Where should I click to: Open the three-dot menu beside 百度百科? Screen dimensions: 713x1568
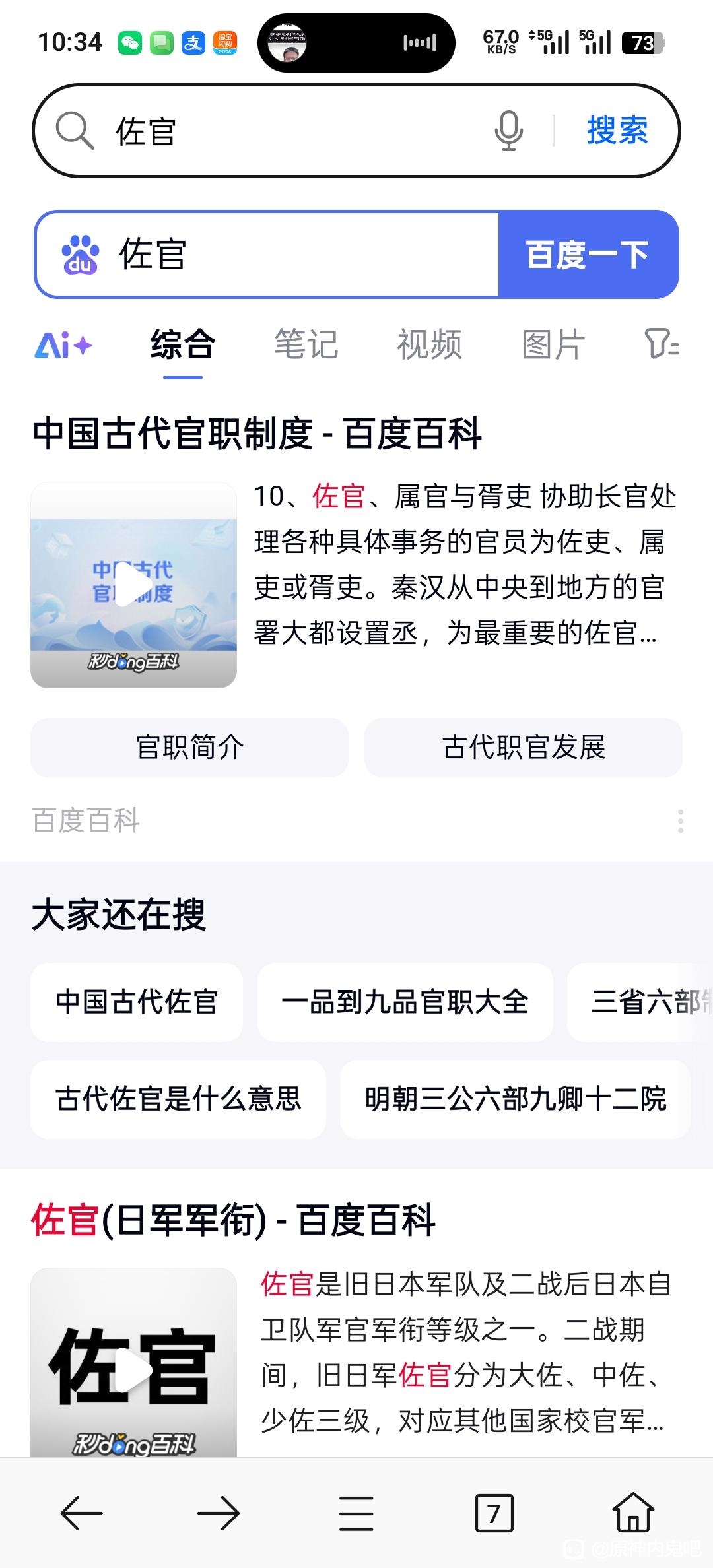(x=681, y=821)
